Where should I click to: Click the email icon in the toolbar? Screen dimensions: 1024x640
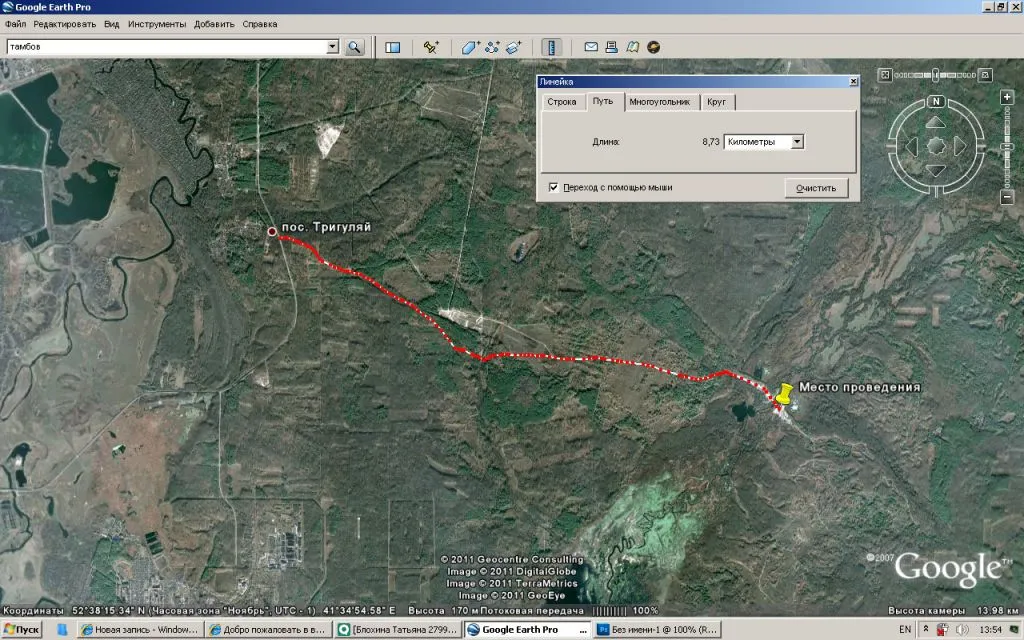(x=591, y=47)
